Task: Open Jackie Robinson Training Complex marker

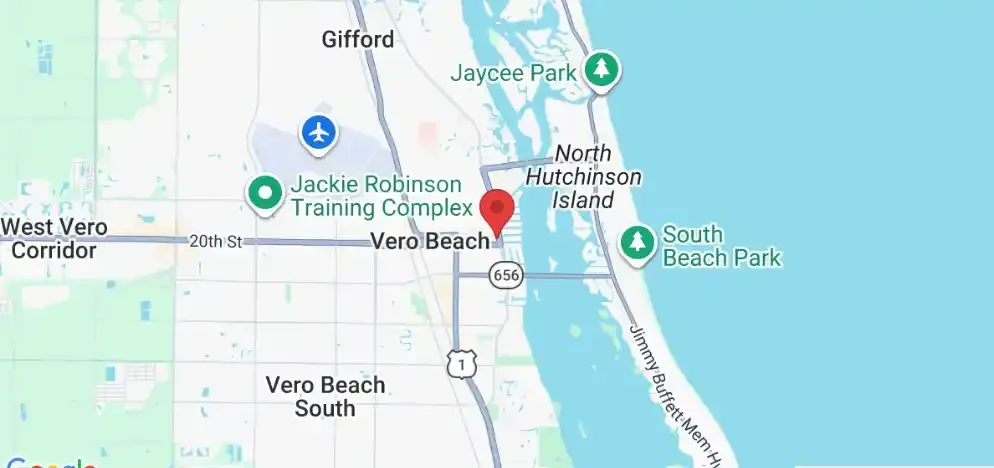Action: pyautogui.click(x=265, y=194)
